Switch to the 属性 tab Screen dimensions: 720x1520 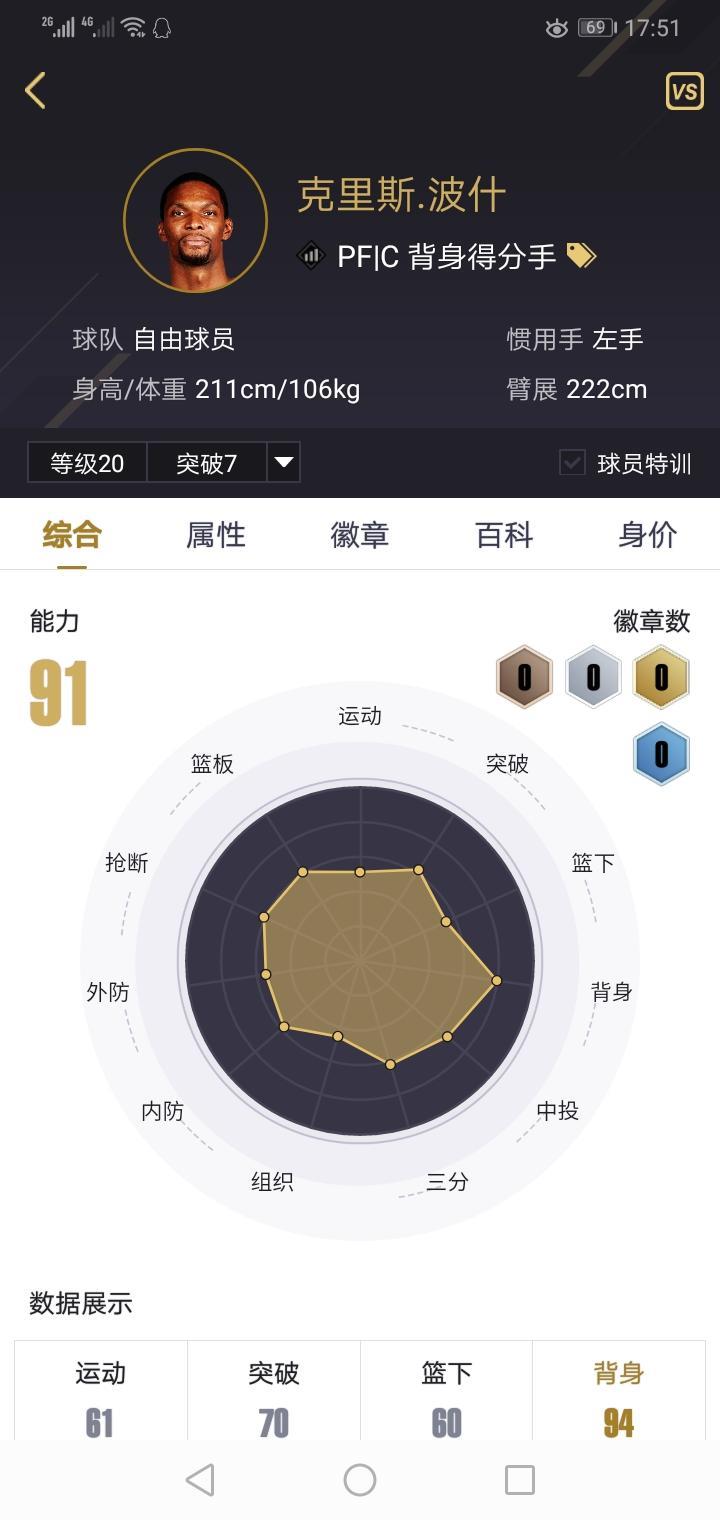(x=215, y=535)
